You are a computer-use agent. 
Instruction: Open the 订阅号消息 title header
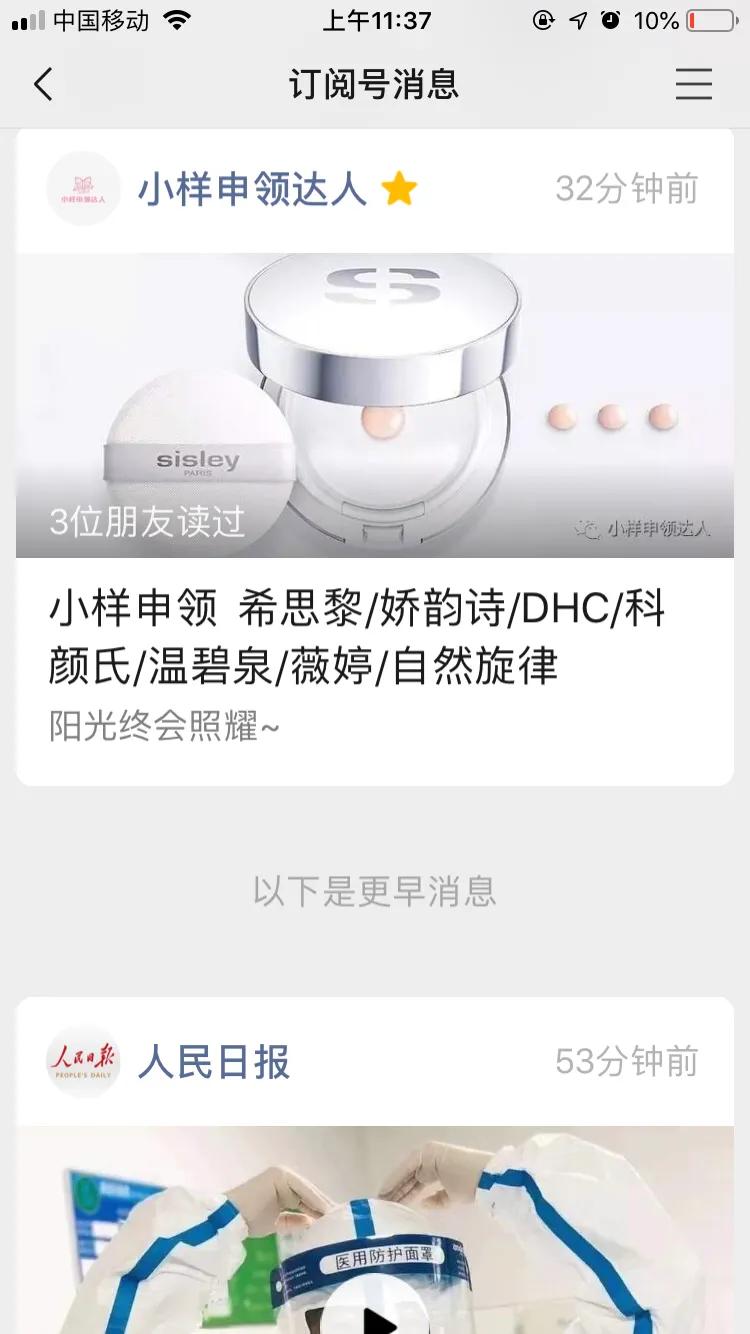click(375, 85)
